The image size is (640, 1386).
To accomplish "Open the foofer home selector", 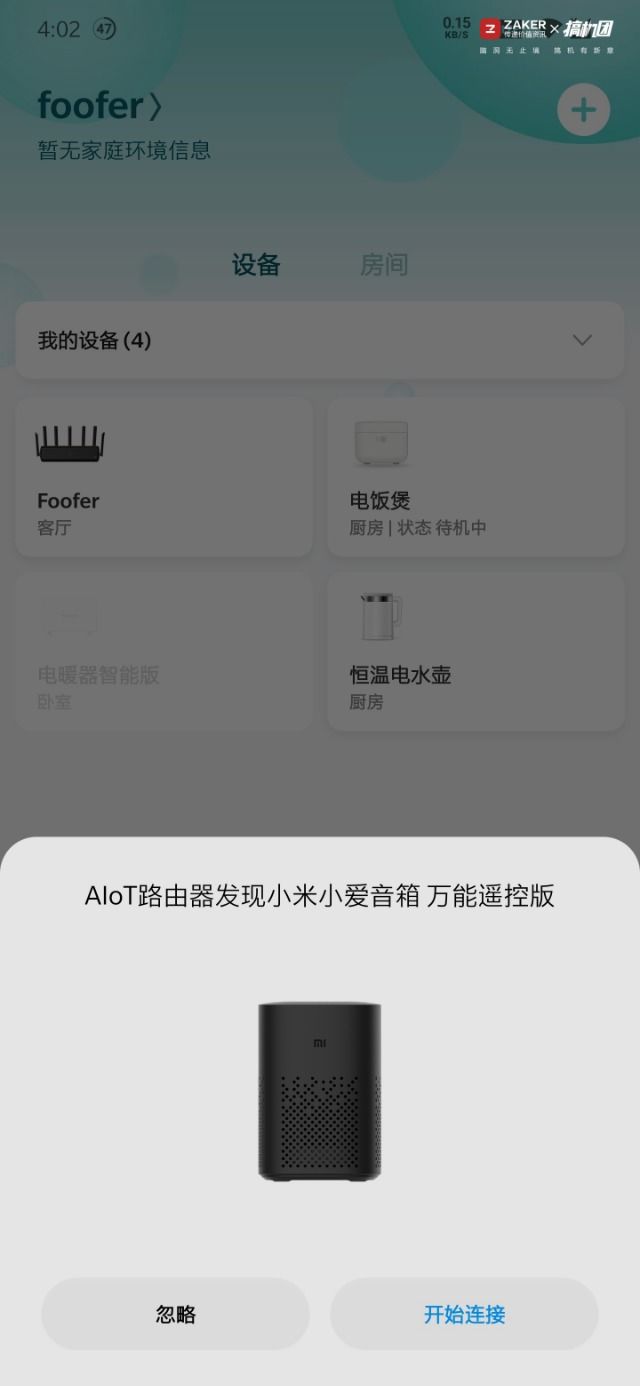I will click(x=99, y=106).
